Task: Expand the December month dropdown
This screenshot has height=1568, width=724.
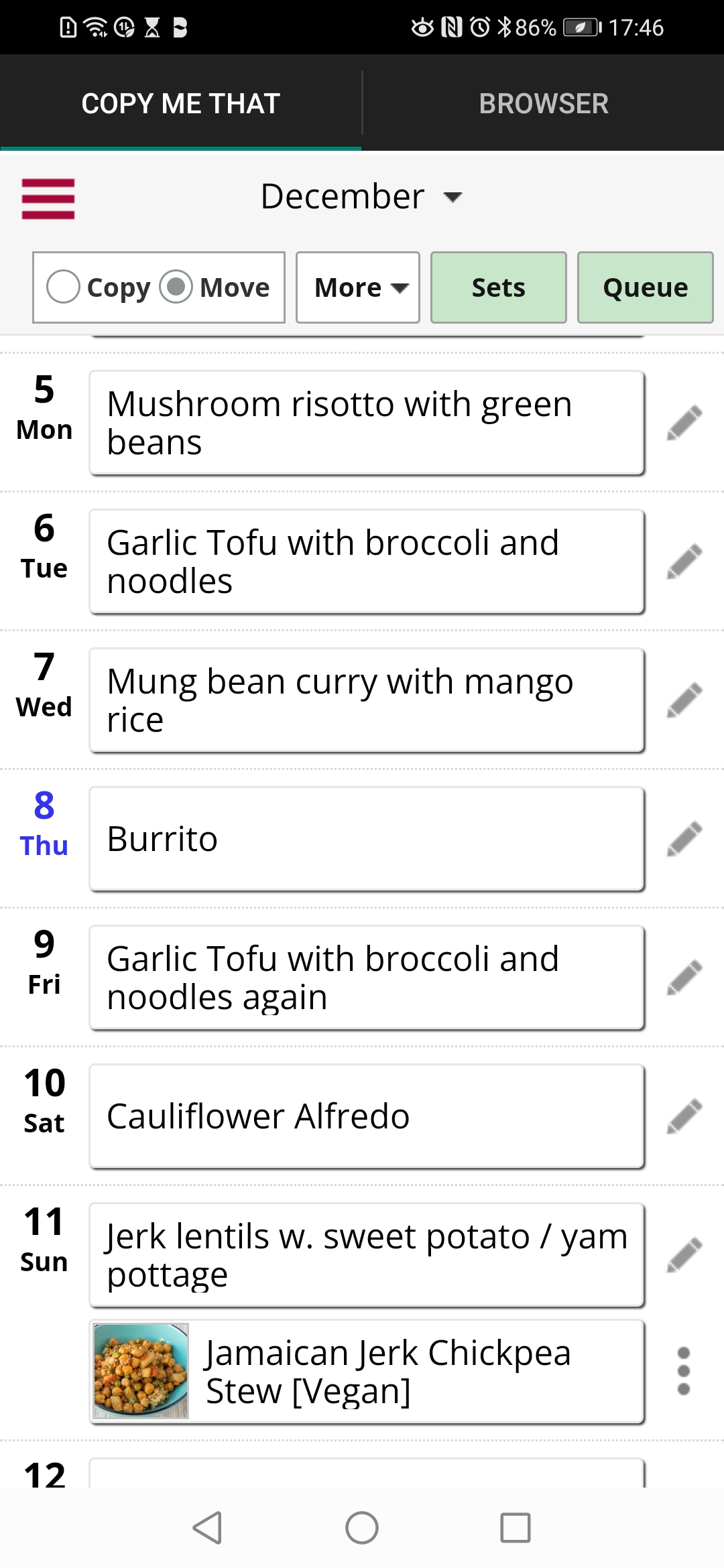Action: point(362,196)
